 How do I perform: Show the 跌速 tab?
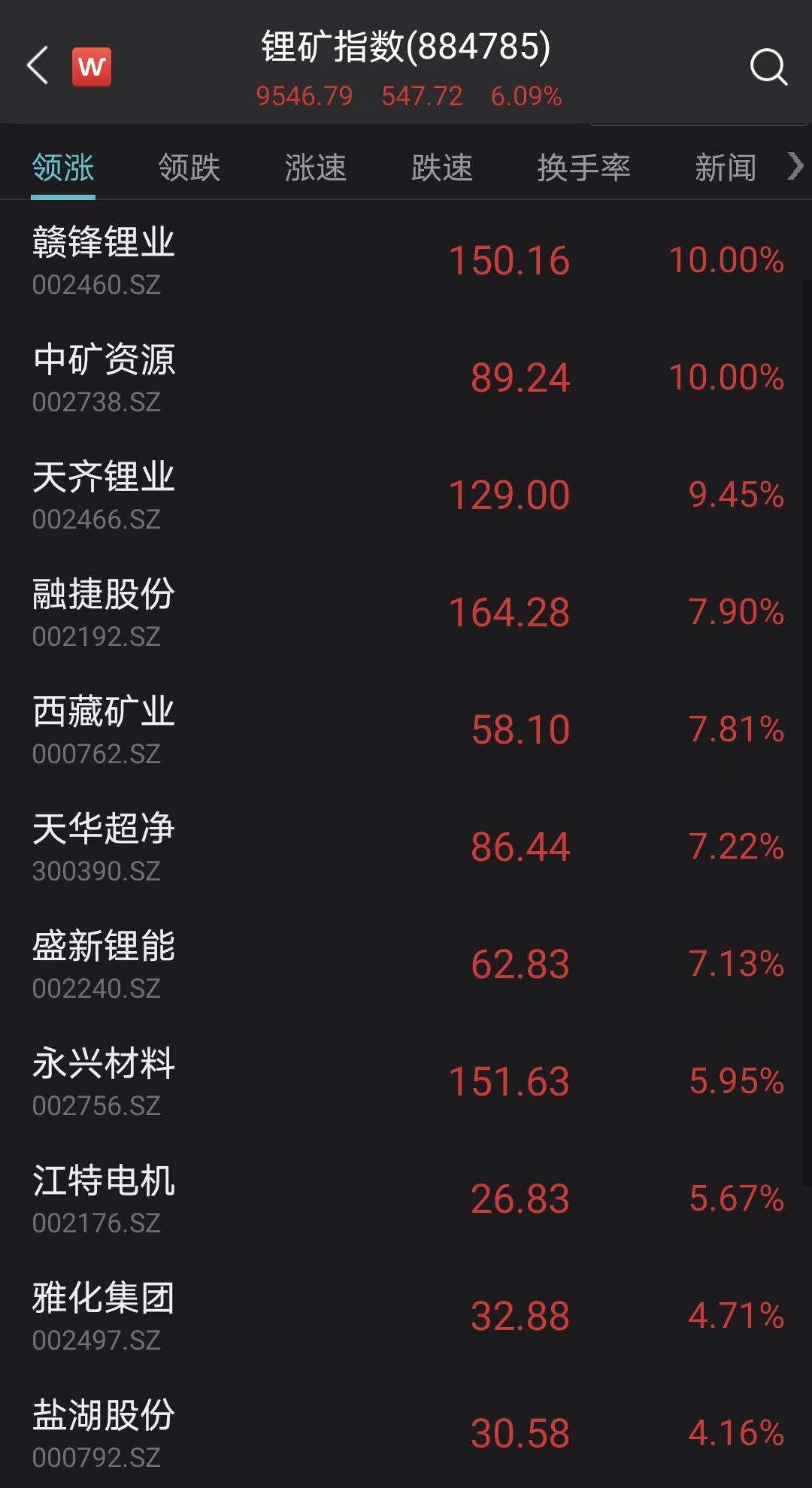pyautogui.click(x=441, y=167)
